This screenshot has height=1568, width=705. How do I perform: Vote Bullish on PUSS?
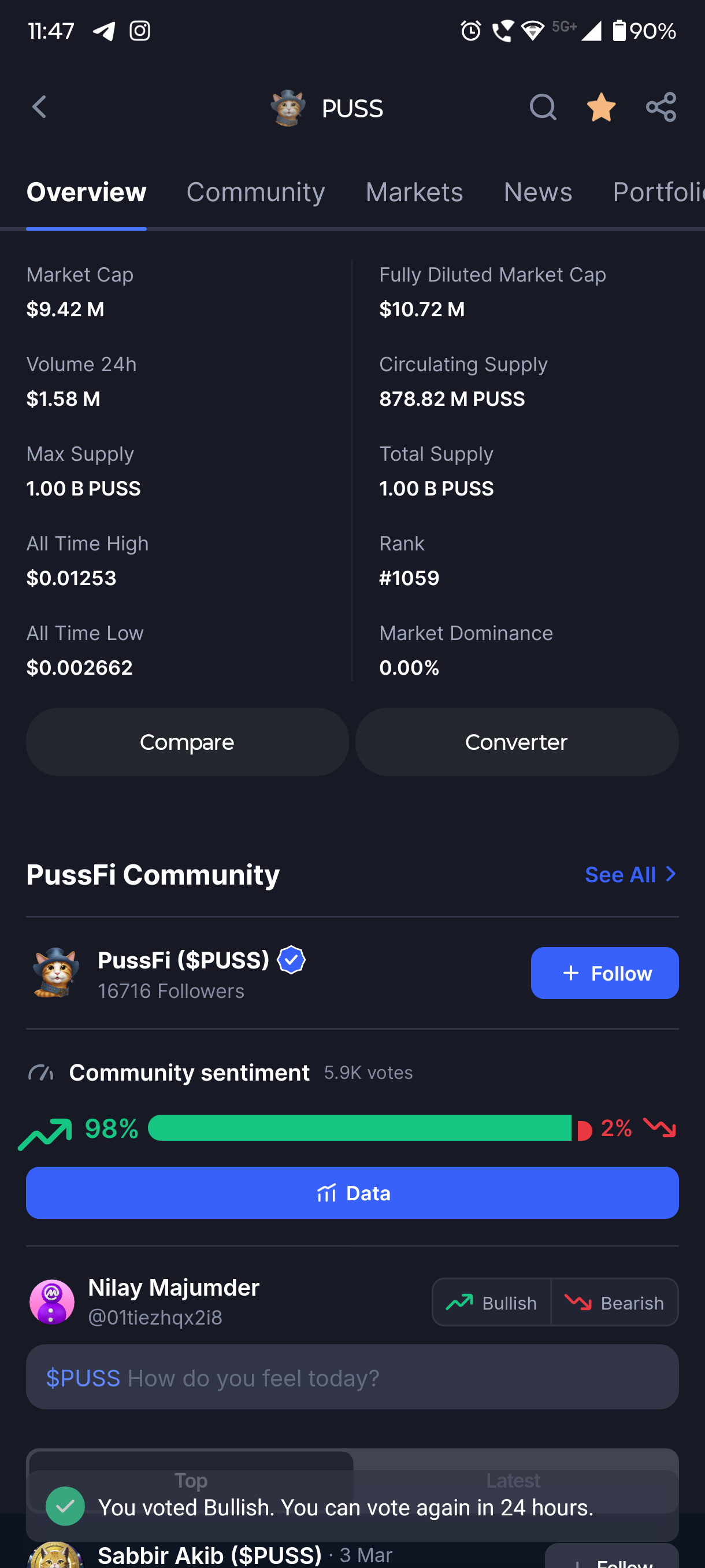[x=492, y=1303]
